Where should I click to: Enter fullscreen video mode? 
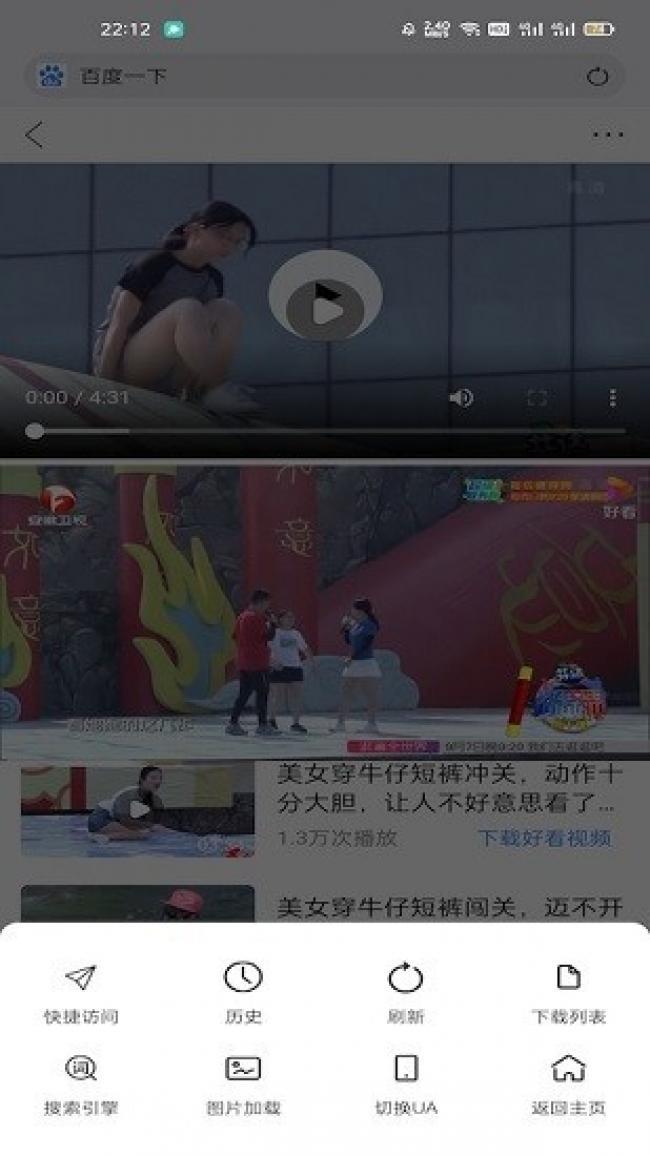[x=537, y=398]
